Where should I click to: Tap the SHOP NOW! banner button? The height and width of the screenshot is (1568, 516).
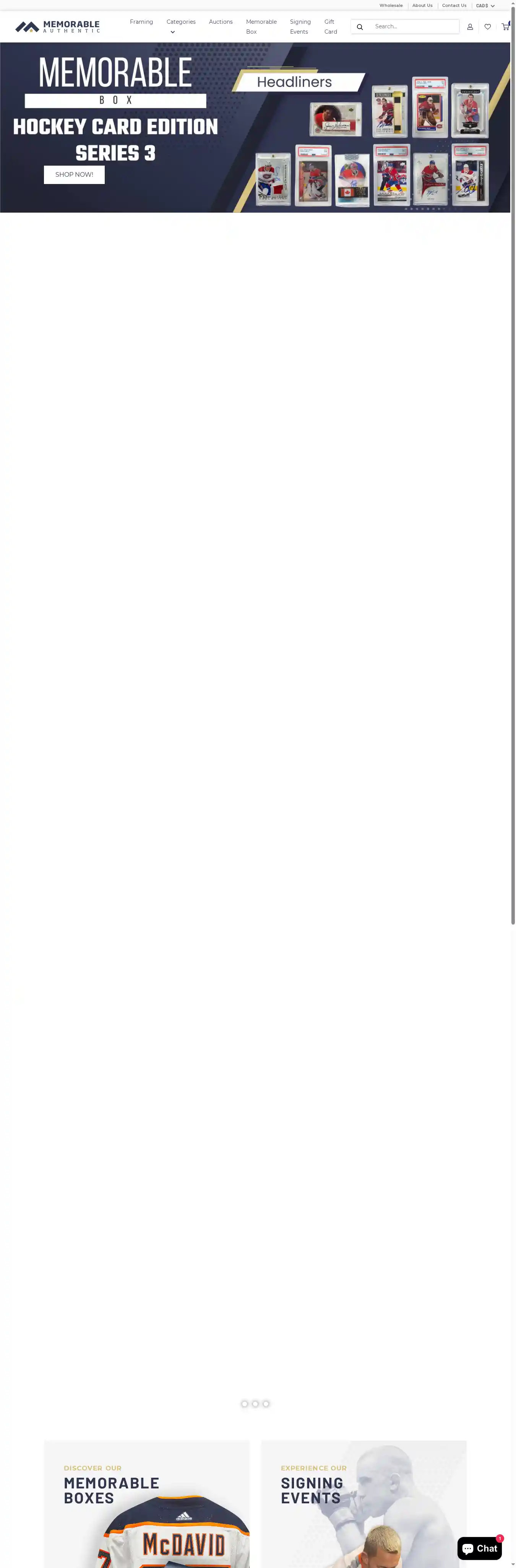click(x=74, y=175)
